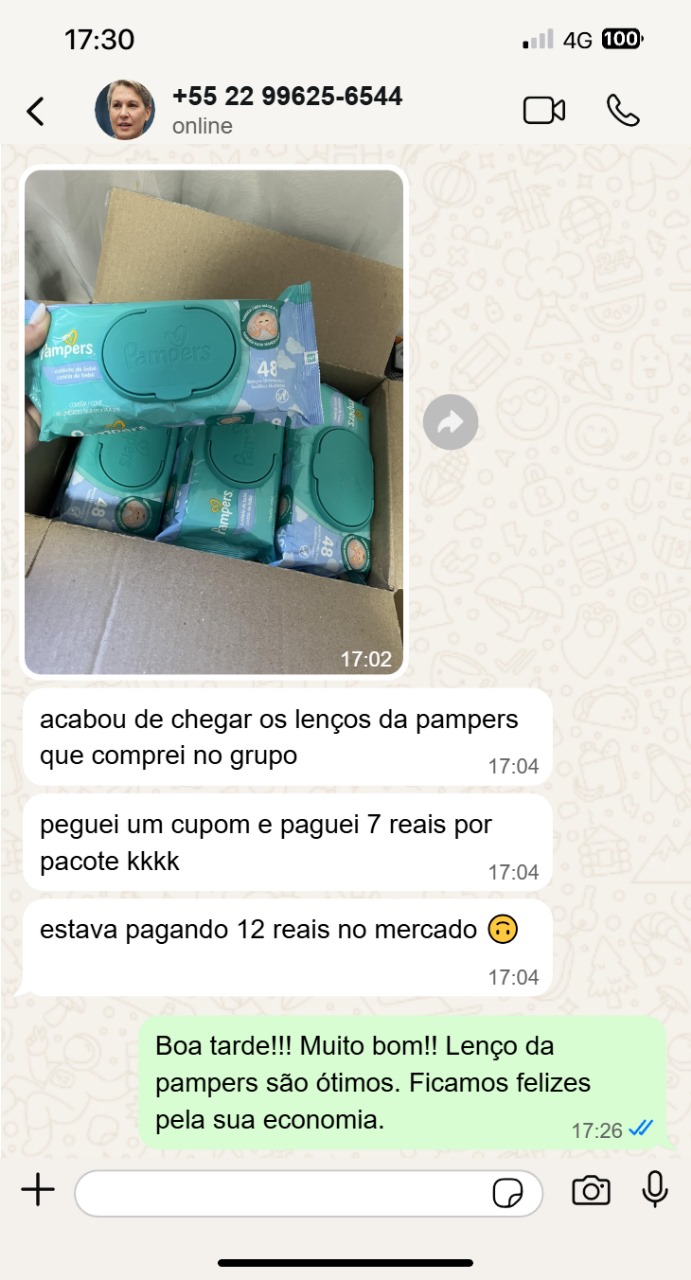Open the attachment plus menu
The image size is (691, 1280).
click(x=37, y=1190)
